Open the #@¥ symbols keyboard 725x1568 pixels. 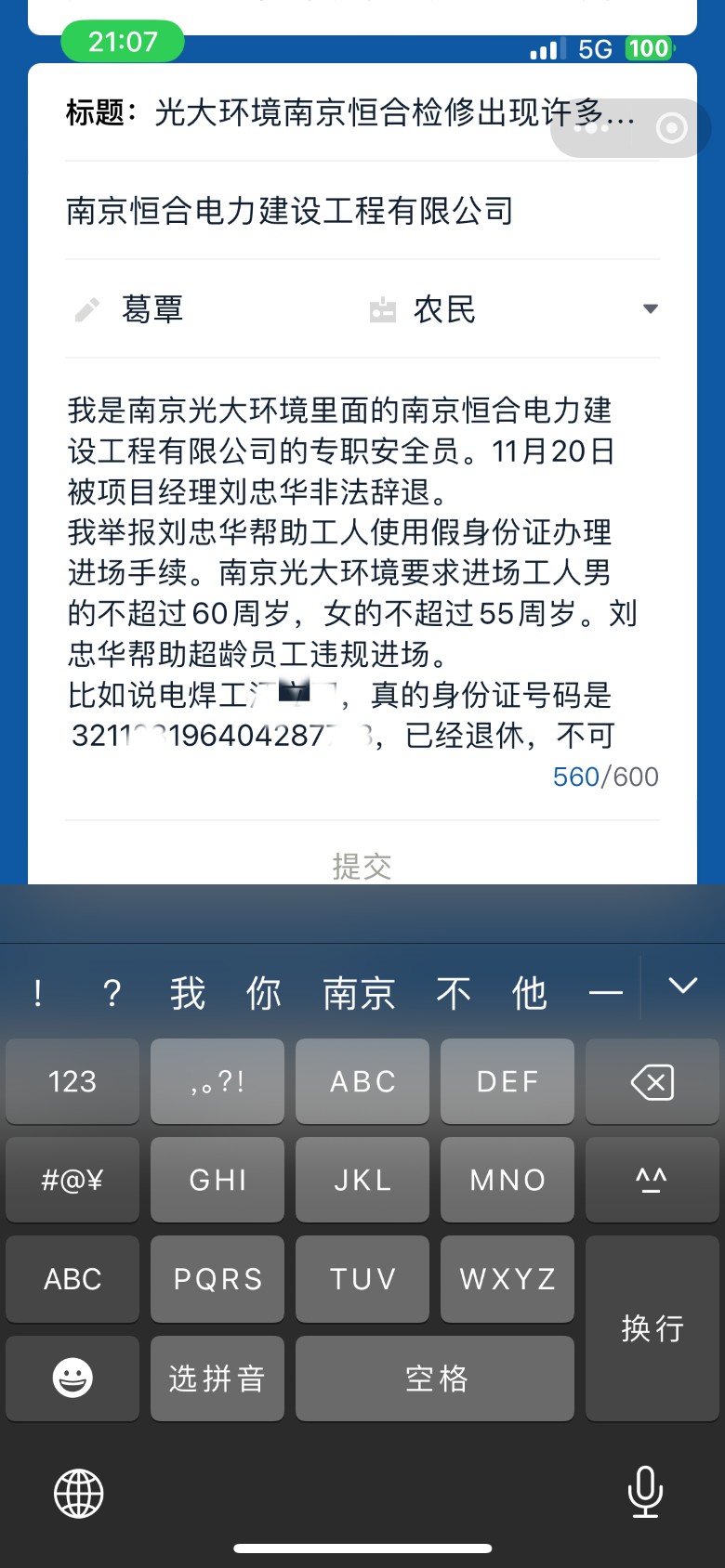tap(72, 1180)
